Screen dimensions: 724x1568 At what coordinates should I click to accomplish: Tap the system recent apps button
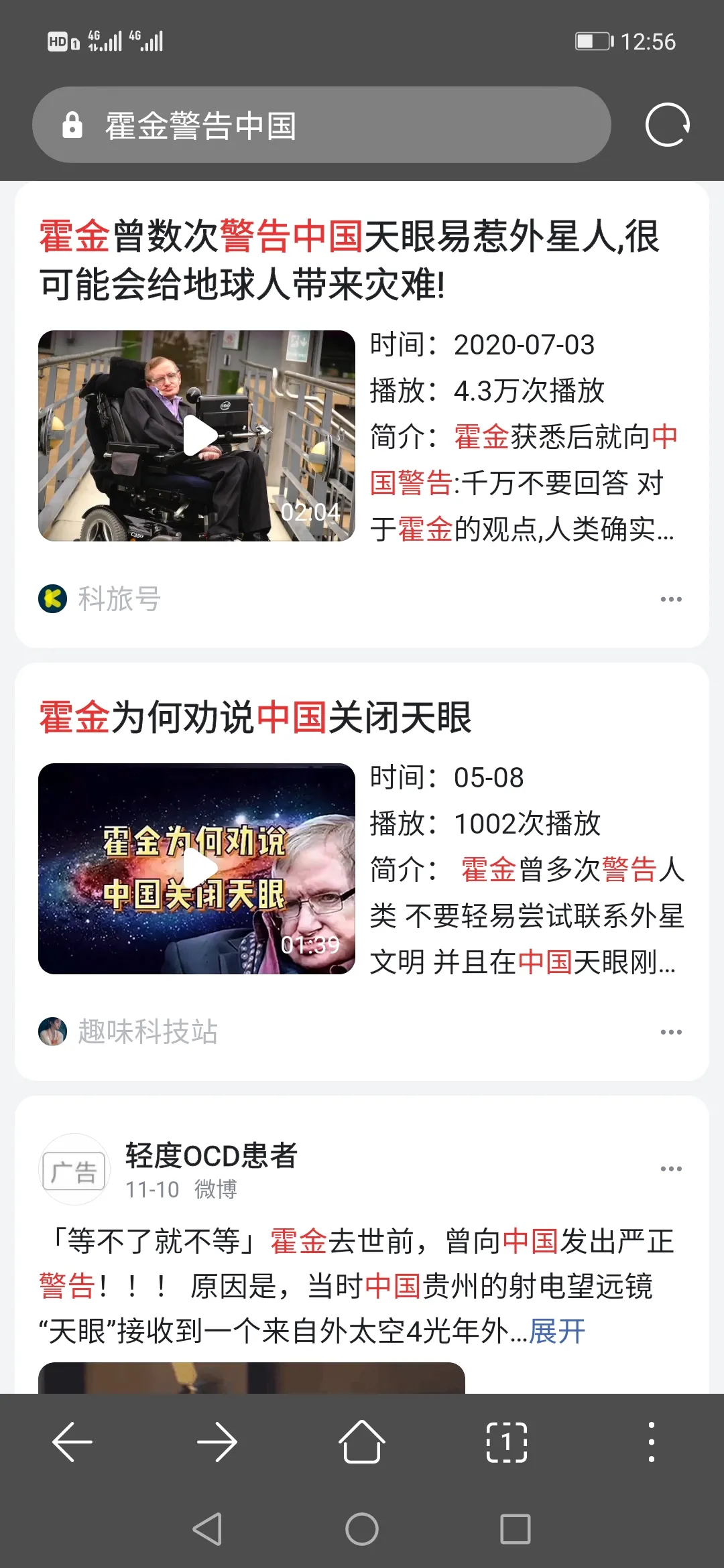click(x=516, y=1529)
